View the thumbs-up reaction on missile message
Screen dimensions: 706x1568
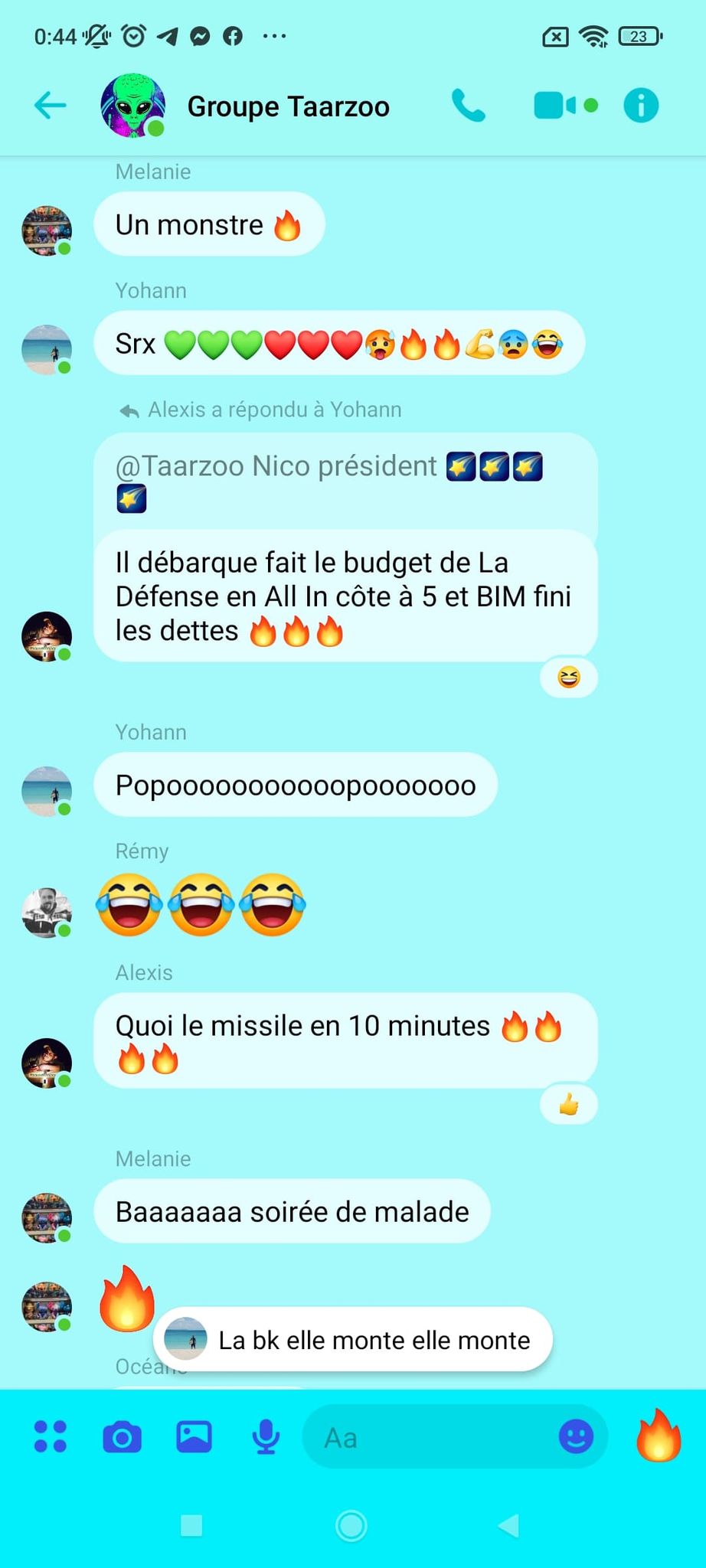(x=568, y=1105)
